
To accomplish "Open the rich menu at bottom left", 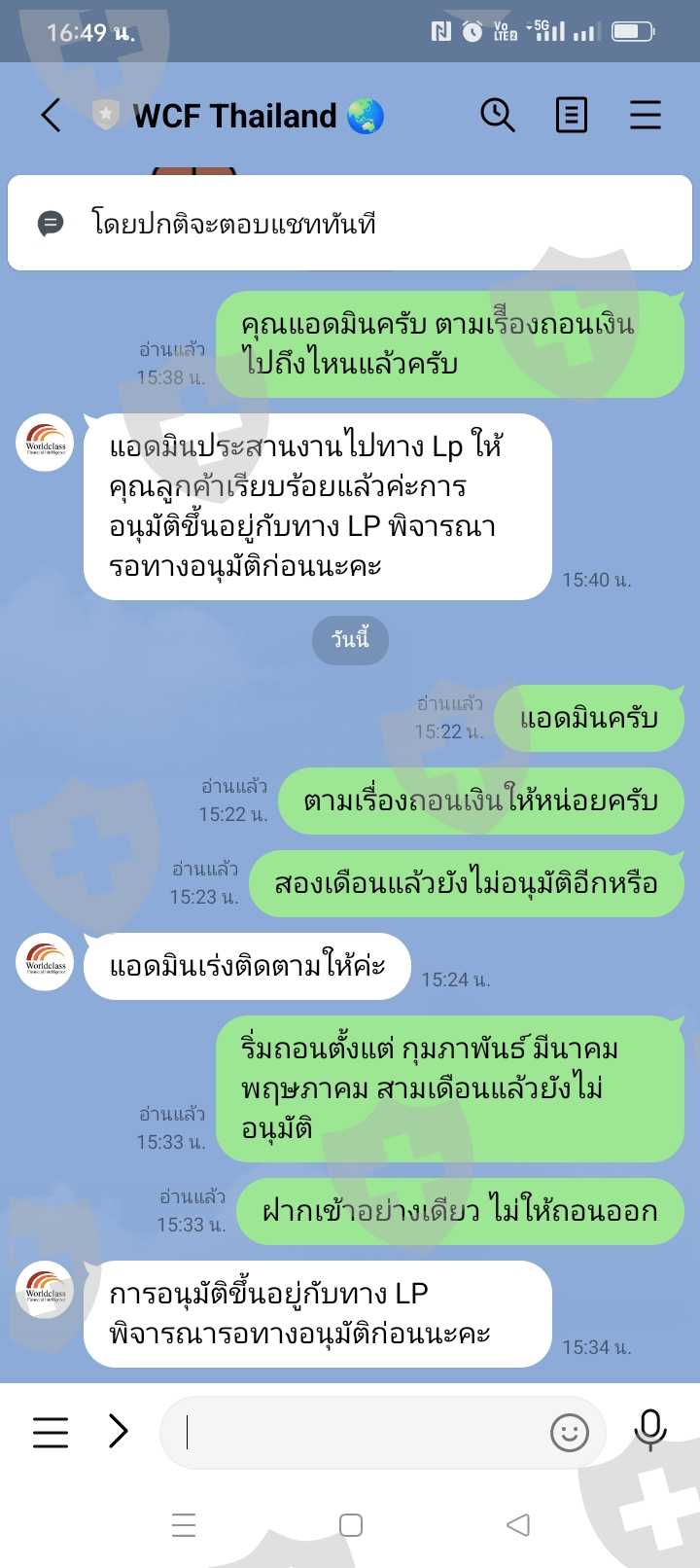I will [x=51, y=1432].
